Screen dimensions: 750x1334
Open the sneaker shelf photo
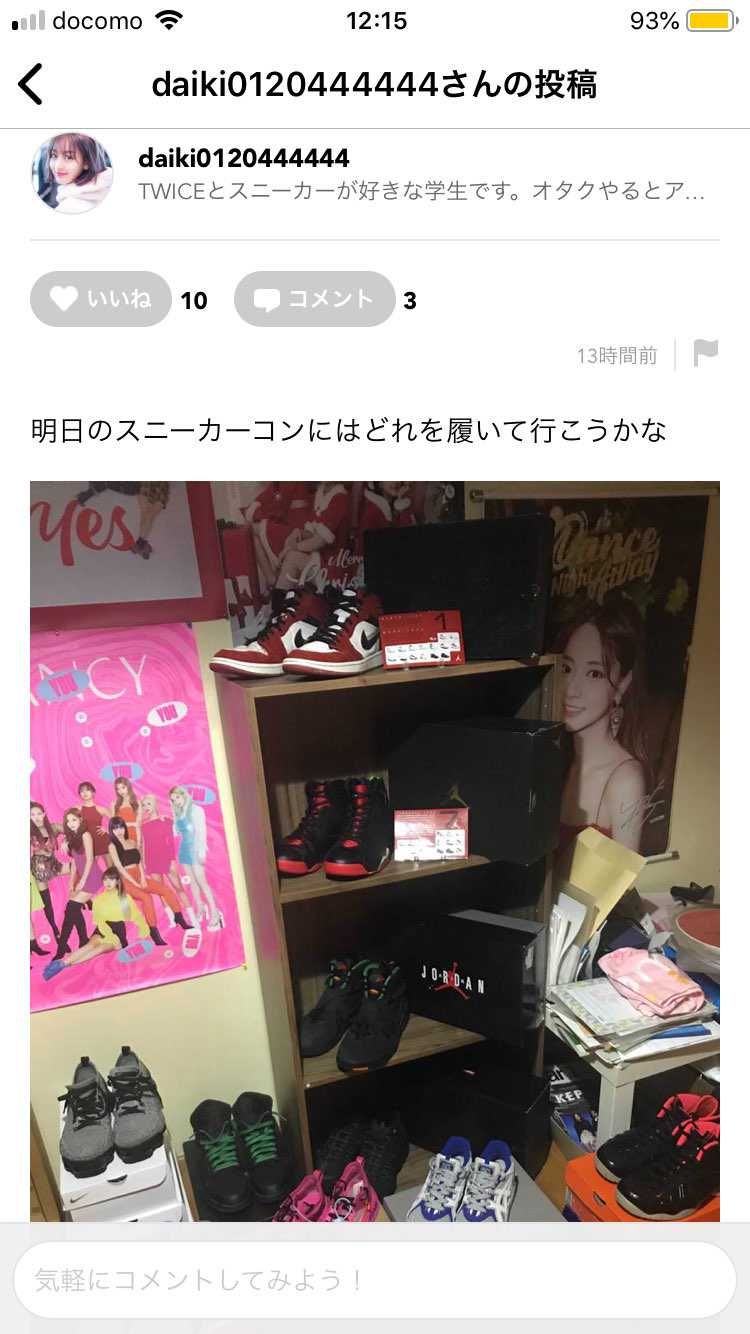click(375, 851)
